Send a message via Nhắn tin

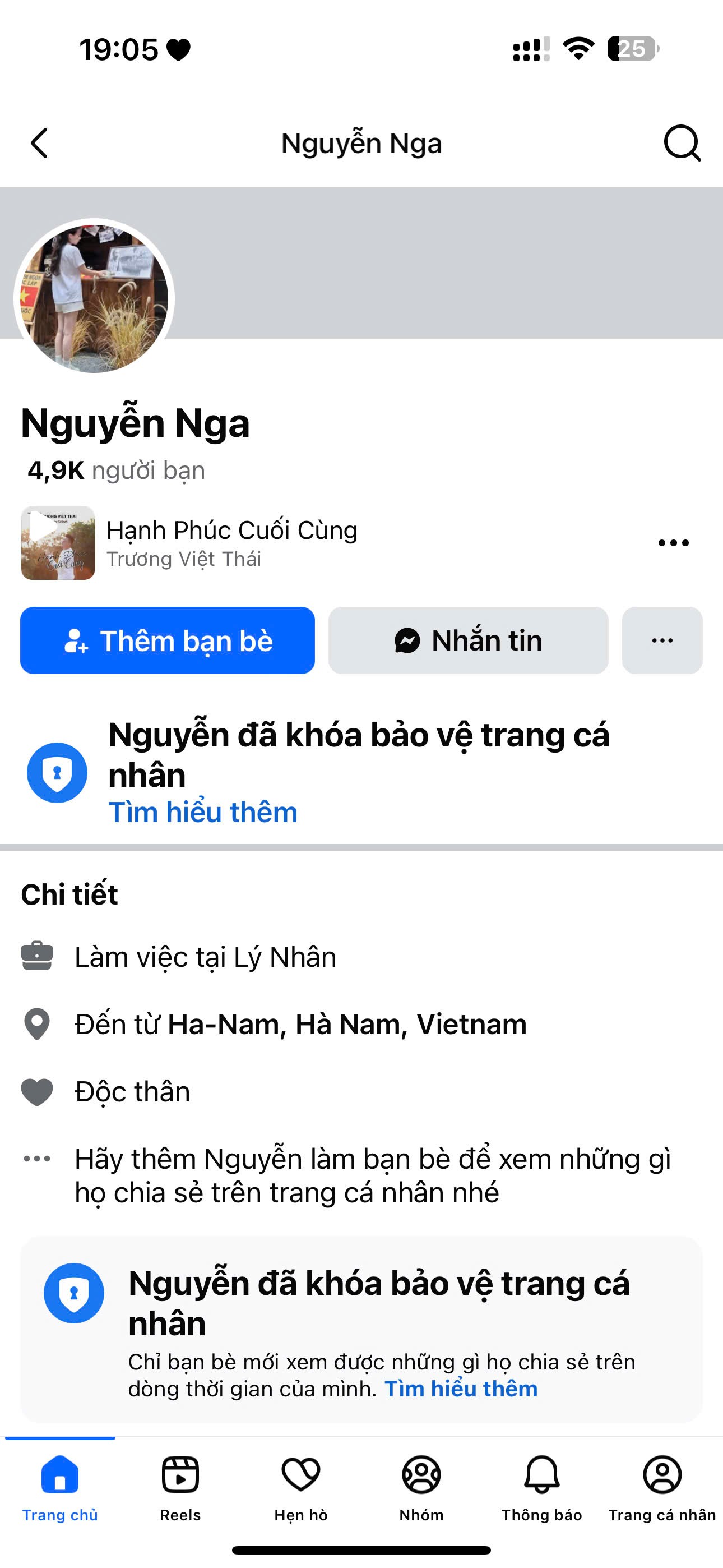pos(468,640)
